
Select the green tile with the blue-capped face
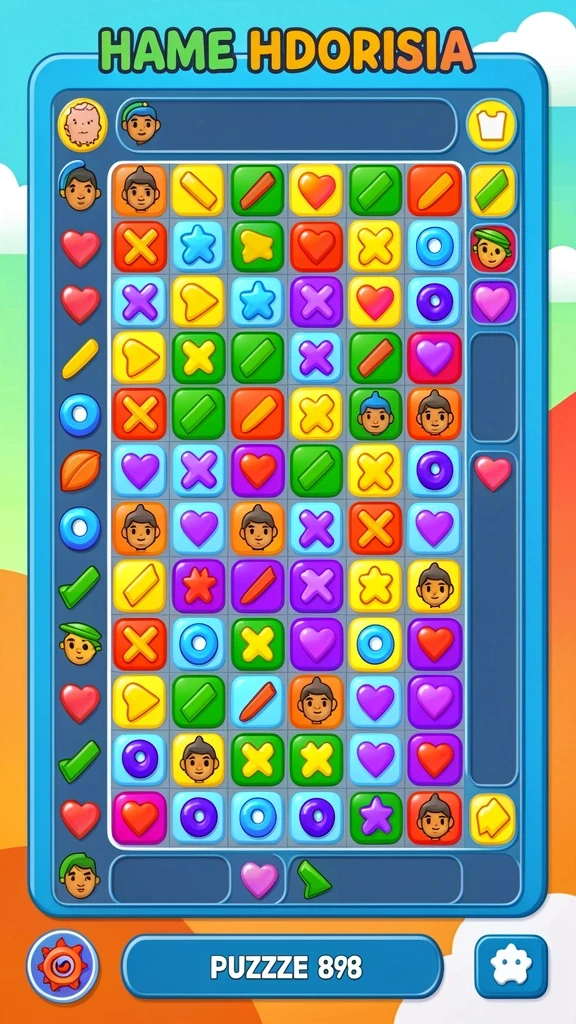click(376, 413)
